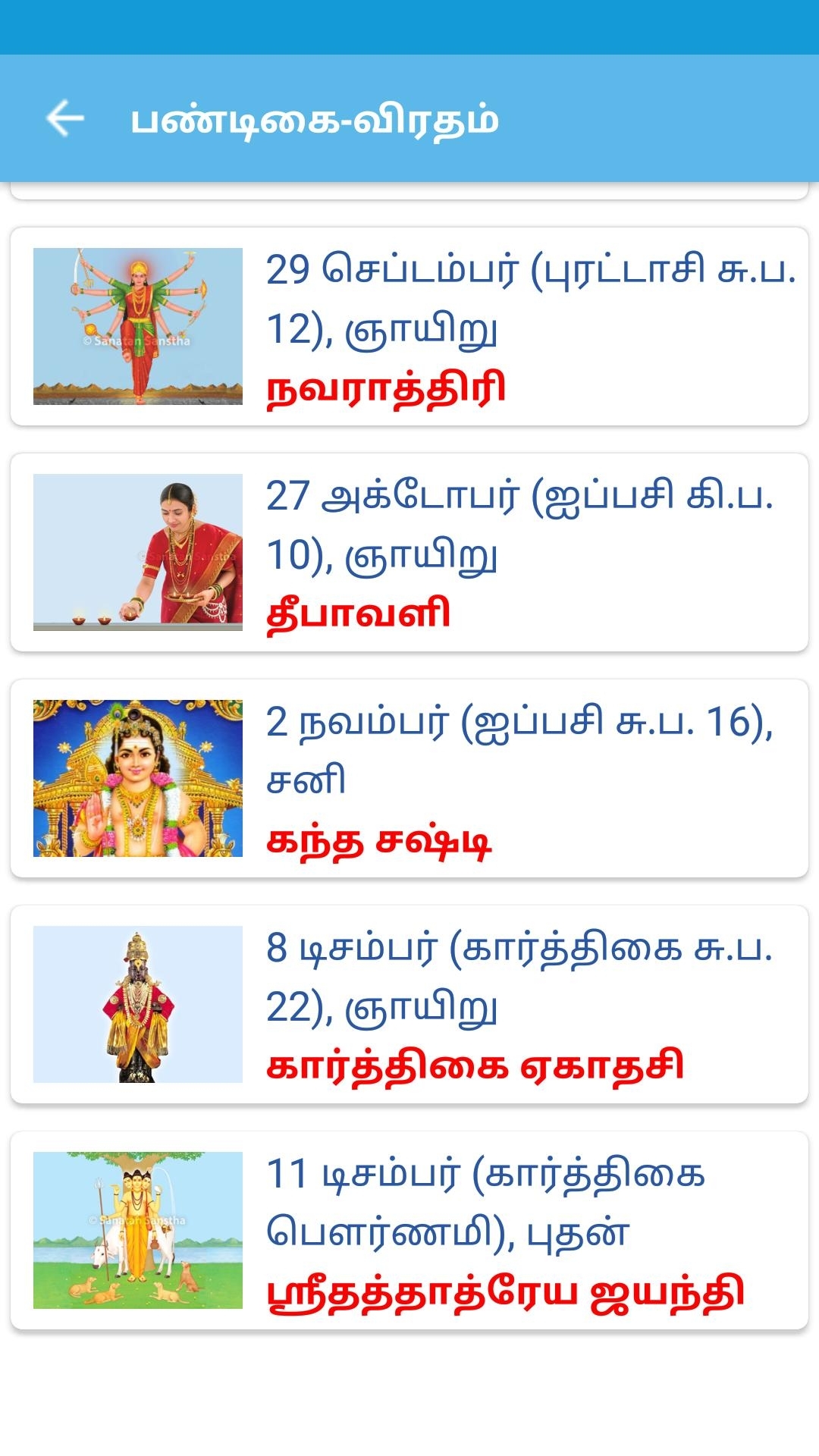
Task: Open the கார்த்திகை ஏகாதசி card
Action: (409, 1004)
